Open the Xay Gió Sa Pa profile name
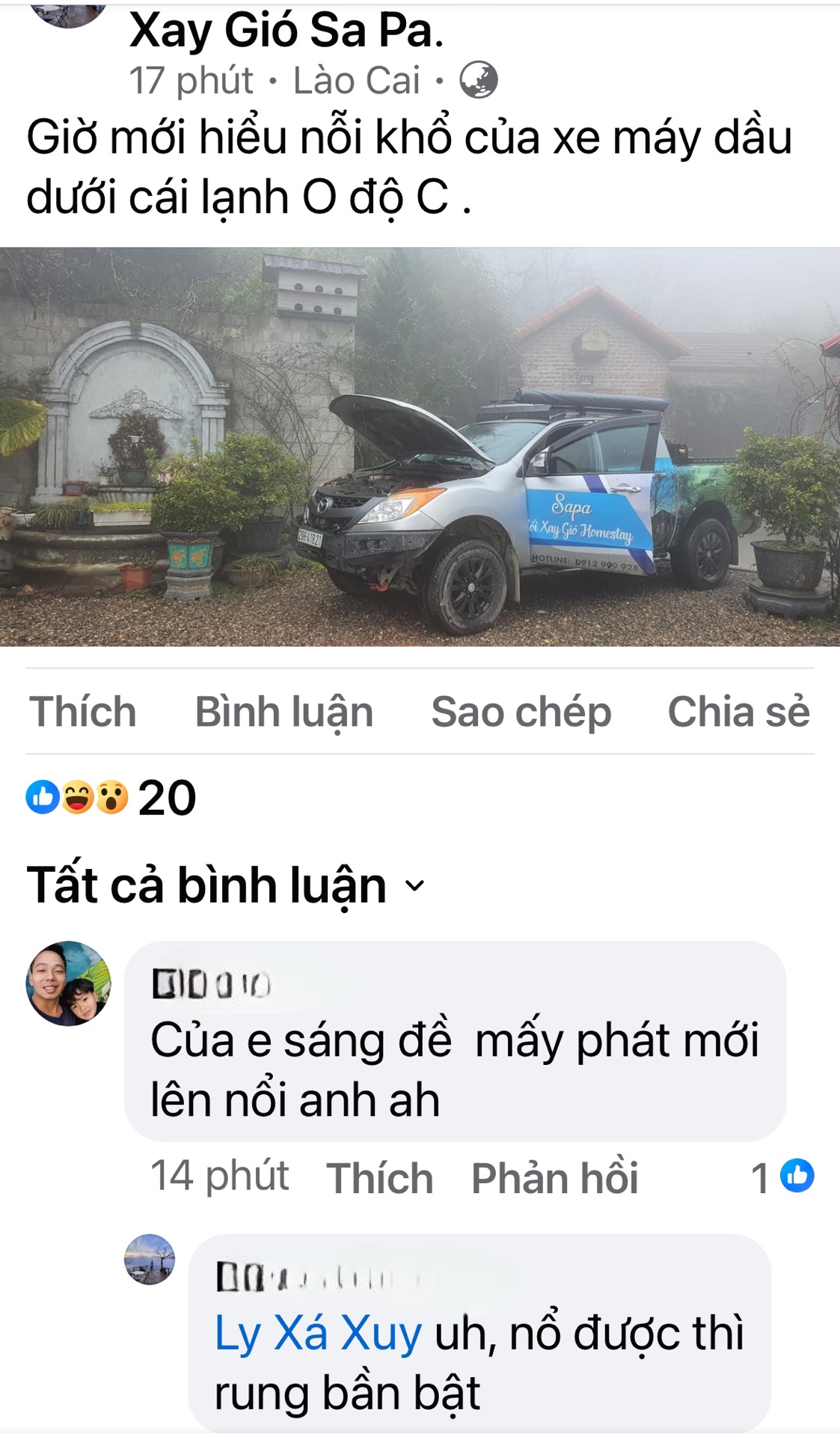Image resolution: width=840 pixels, height=1437 pixels. click(286, 30)
